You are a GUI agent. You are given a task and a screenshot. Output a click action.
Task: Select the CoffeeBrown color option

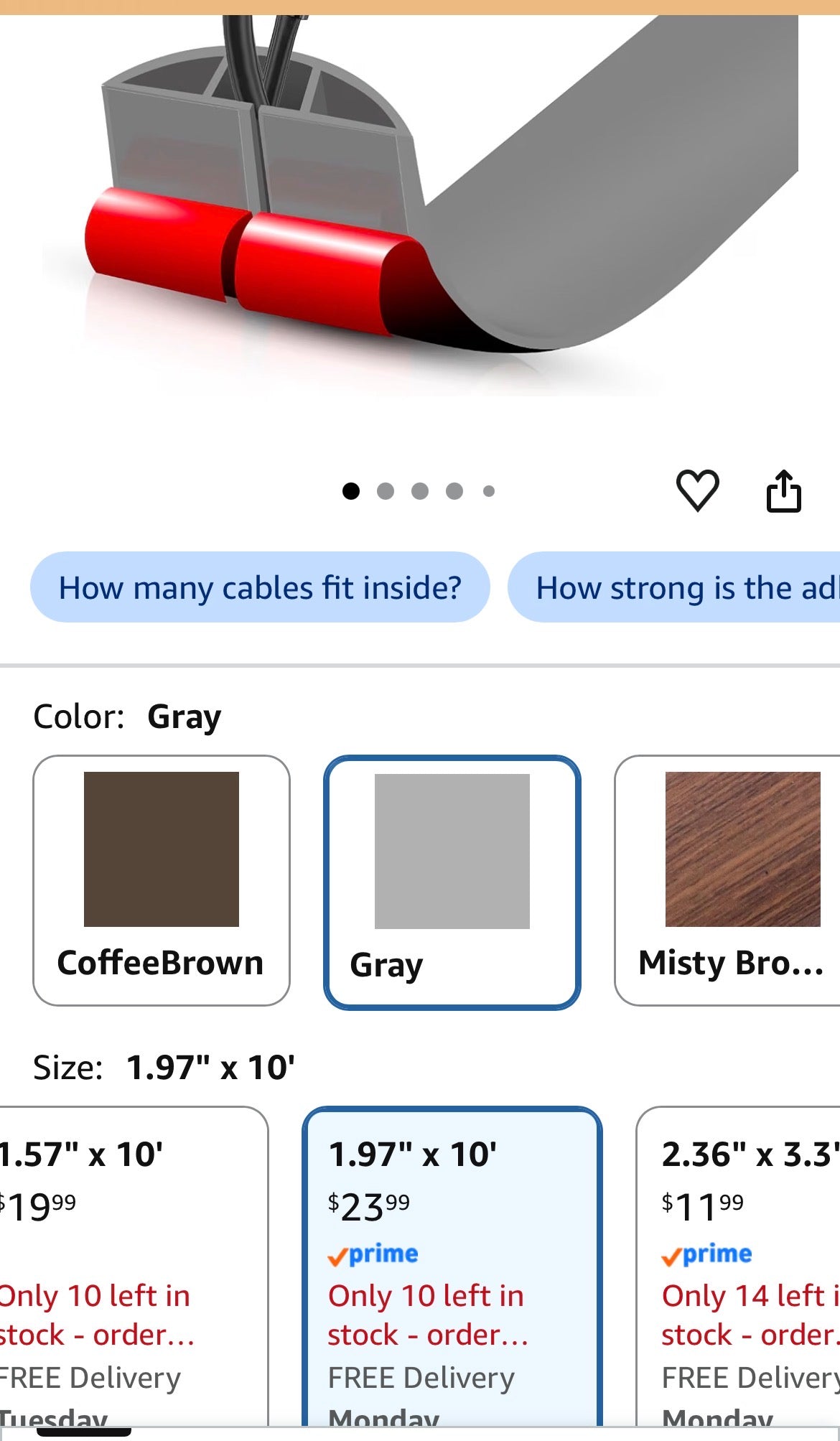tap(162, 880)
